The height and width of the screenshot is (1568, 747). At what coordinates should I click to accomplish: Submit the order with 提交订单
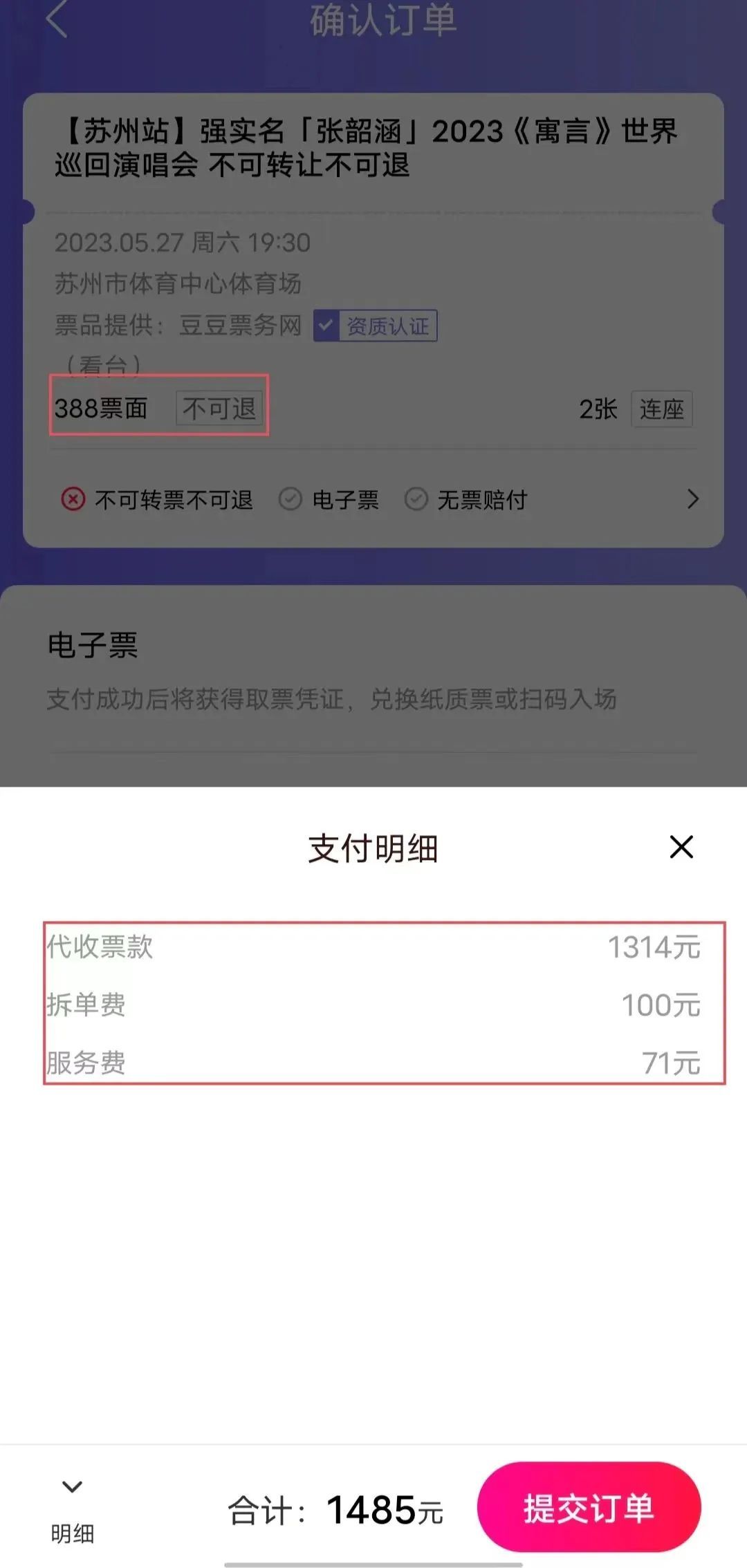(x=589, y=1509)
